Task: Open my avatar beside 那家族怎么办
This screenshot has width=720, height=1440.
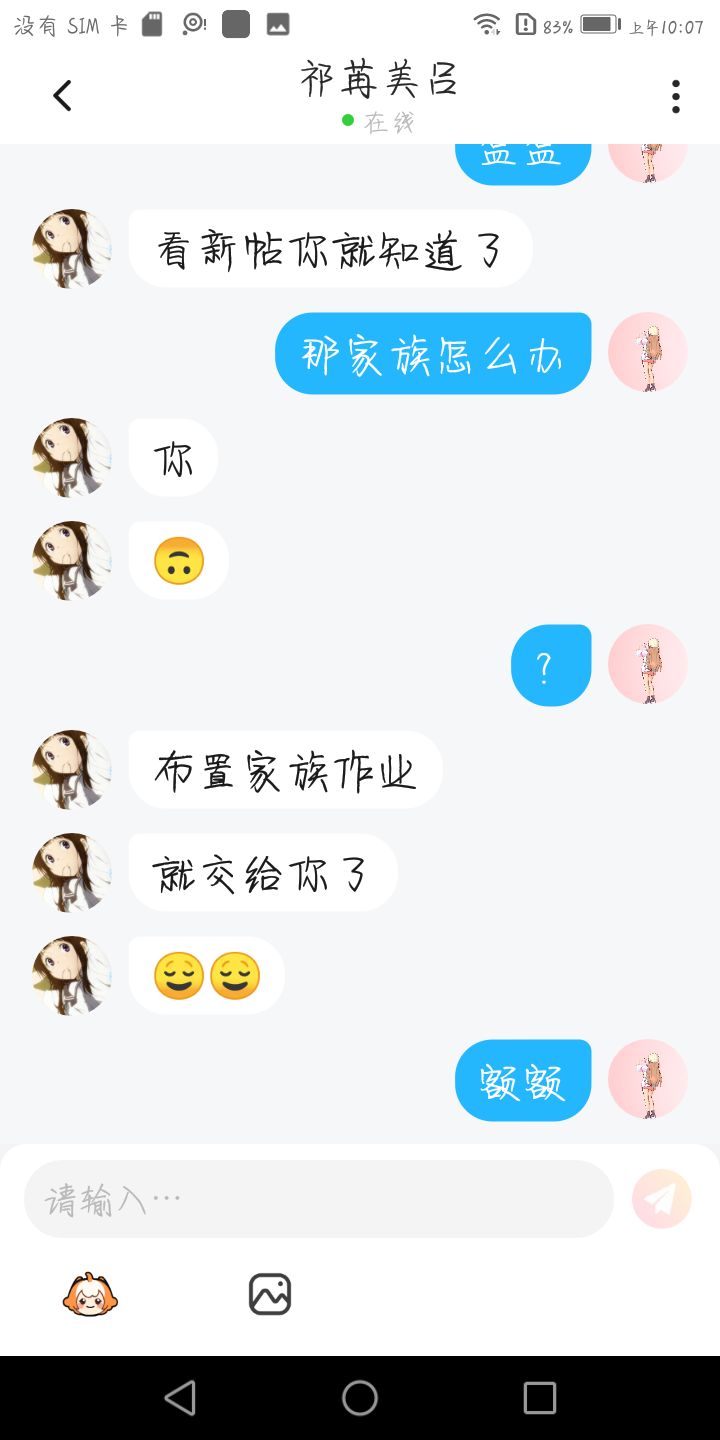Action: click(648, 352)
